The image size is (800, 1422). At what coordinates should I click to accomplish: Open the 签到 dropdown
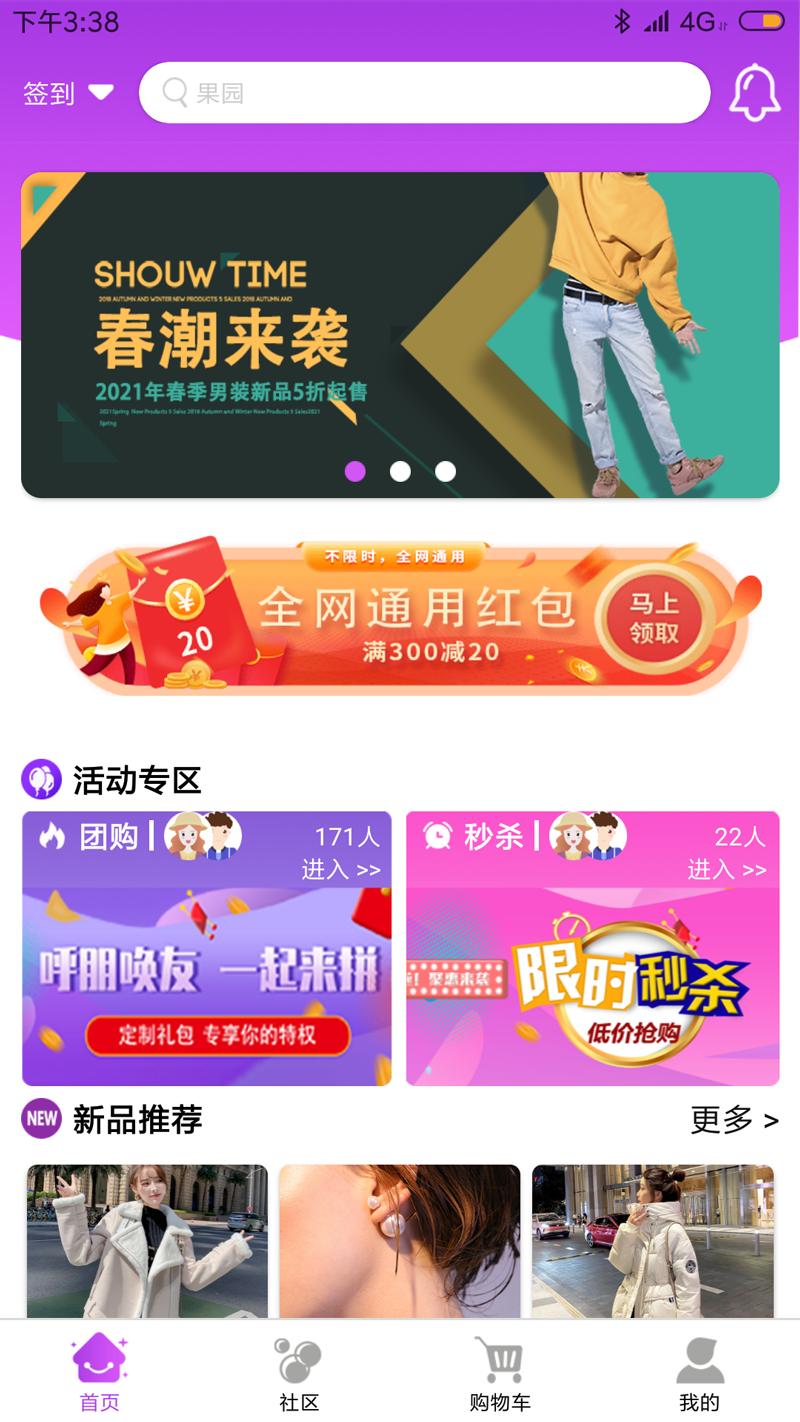[x=68, y=93]
